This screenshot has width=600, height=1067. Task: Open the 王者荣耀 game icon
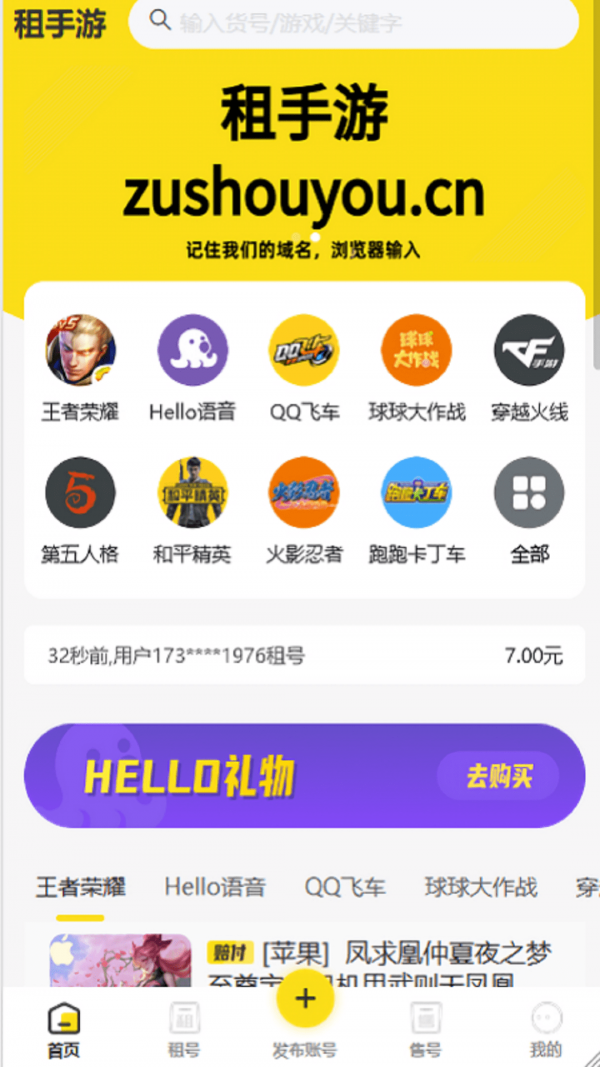[80, 350]
